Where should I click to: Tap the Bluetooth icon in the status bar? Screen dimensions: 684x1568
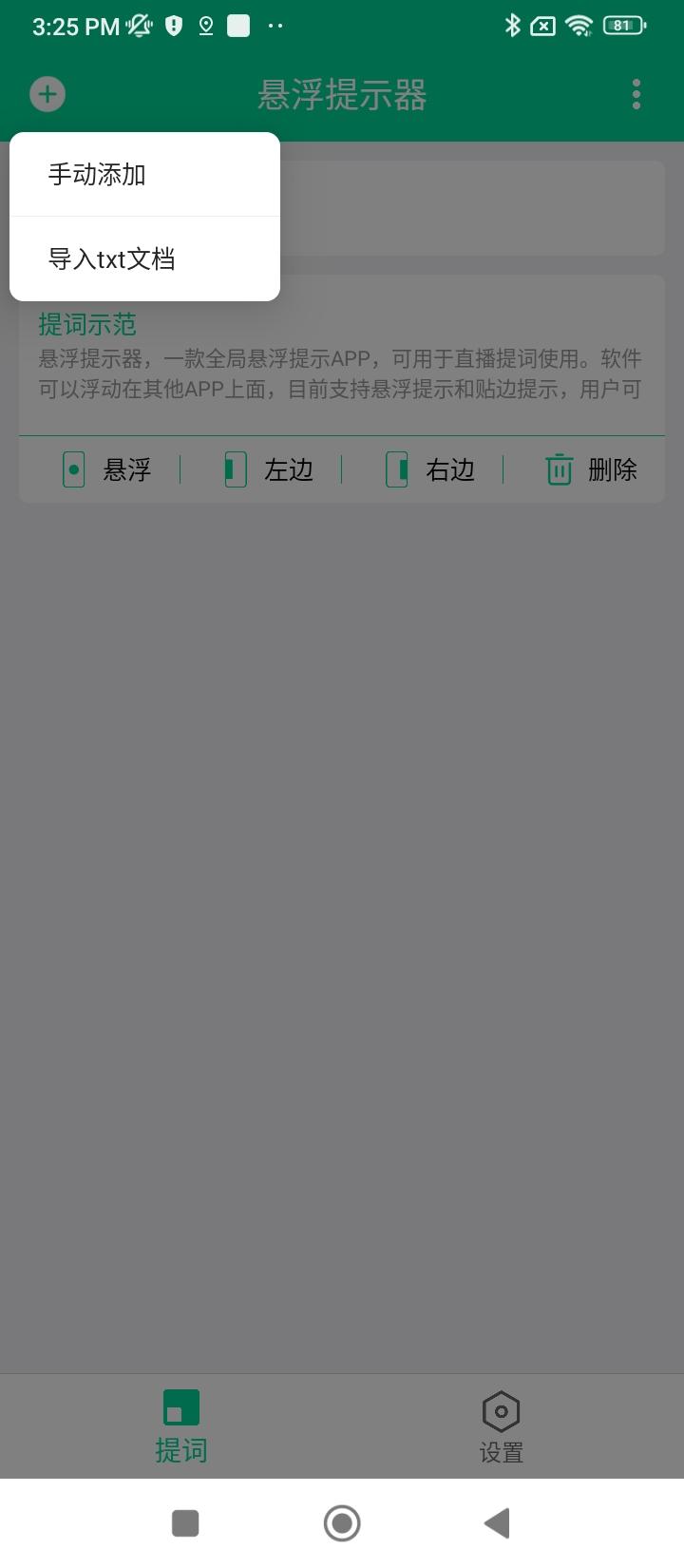511,26
